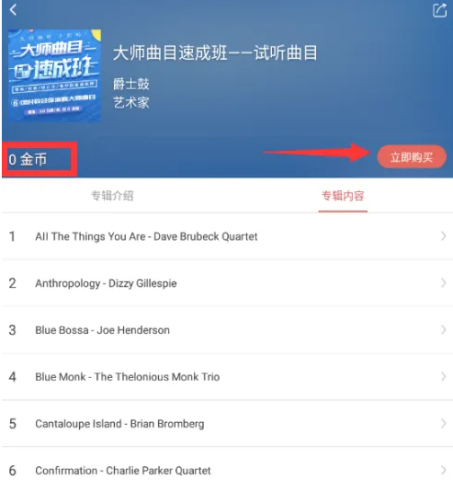Open Anthropology by Dizzy Gillespie
This screenshot has width=453, height=480.
coord(227,283)
